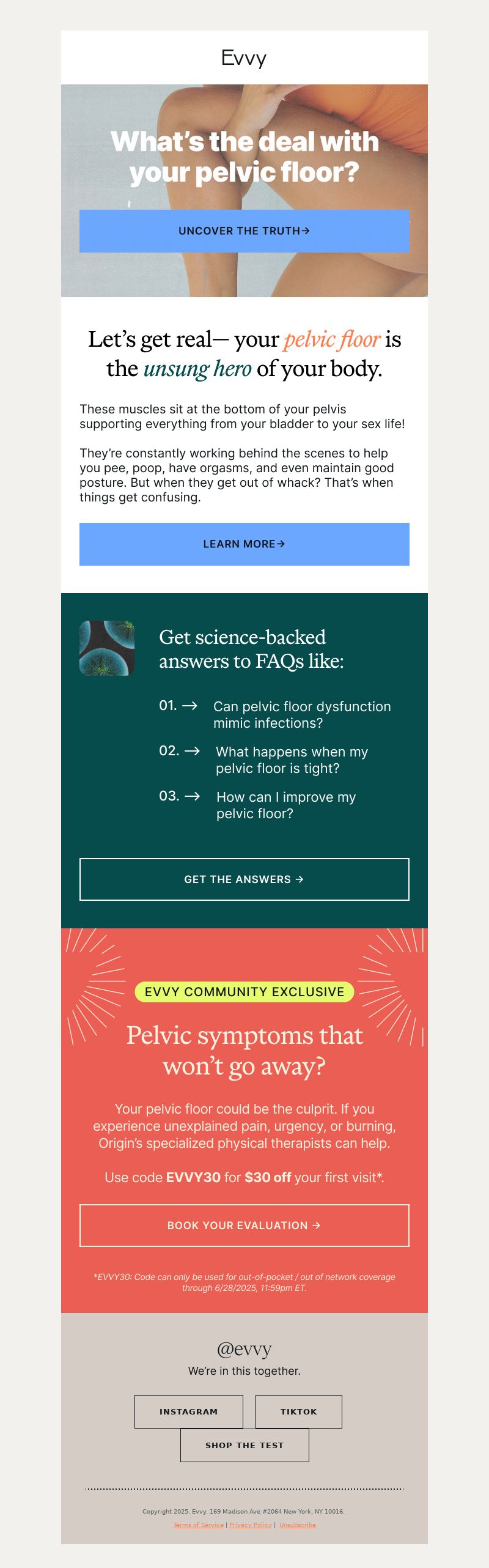The image size is (489, 1568).
Task: View the Privacy Policy link
Action: click(250, 1525)
